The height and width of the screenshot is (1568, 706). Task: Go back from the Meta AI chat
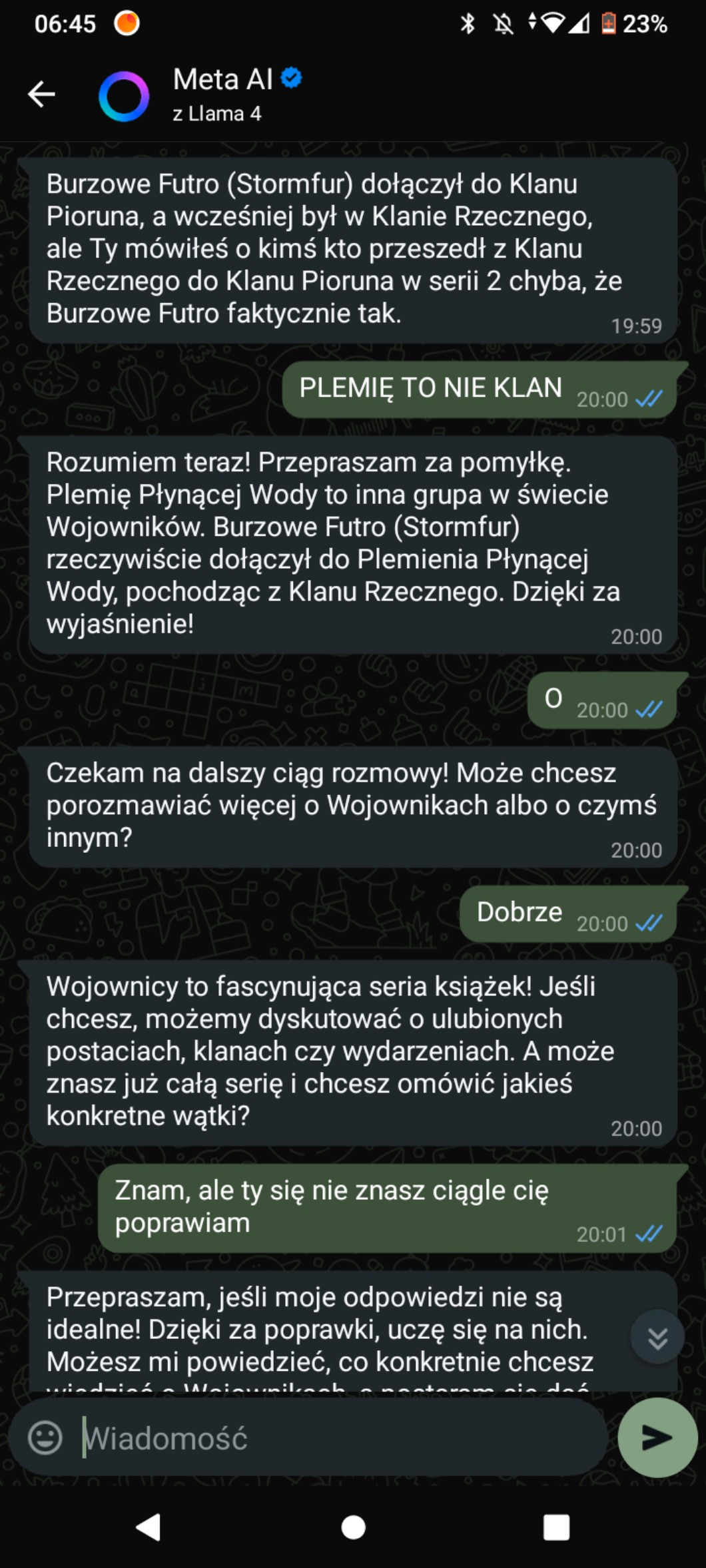[41, 94]
